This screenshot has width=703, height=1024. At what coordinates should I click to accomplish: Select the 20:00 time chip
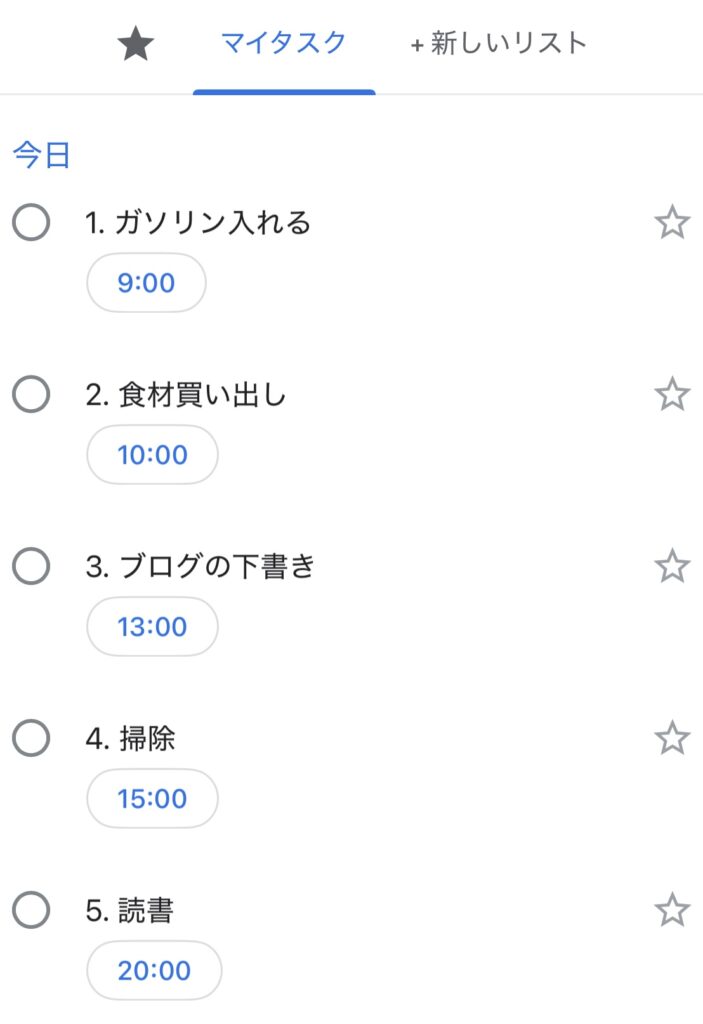[x=154, y=971]
